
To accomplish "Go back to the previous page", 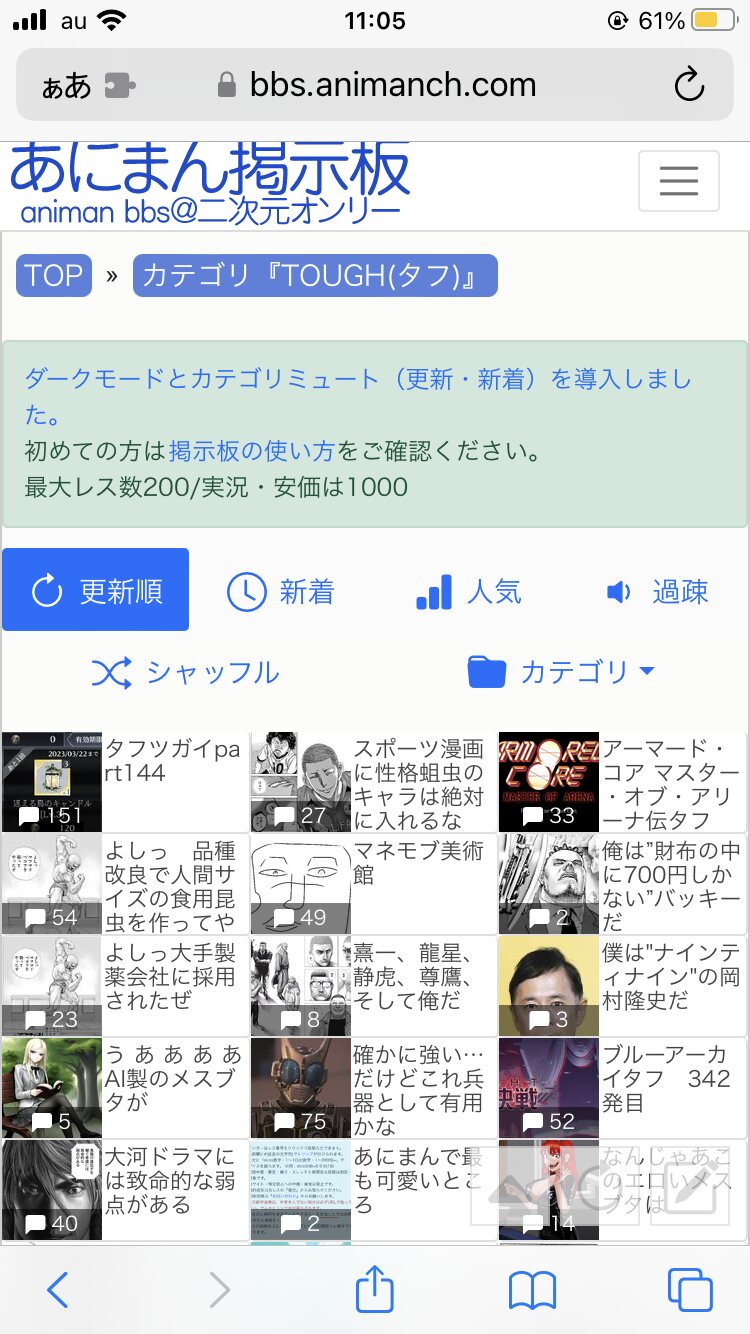I will 58,1291.
